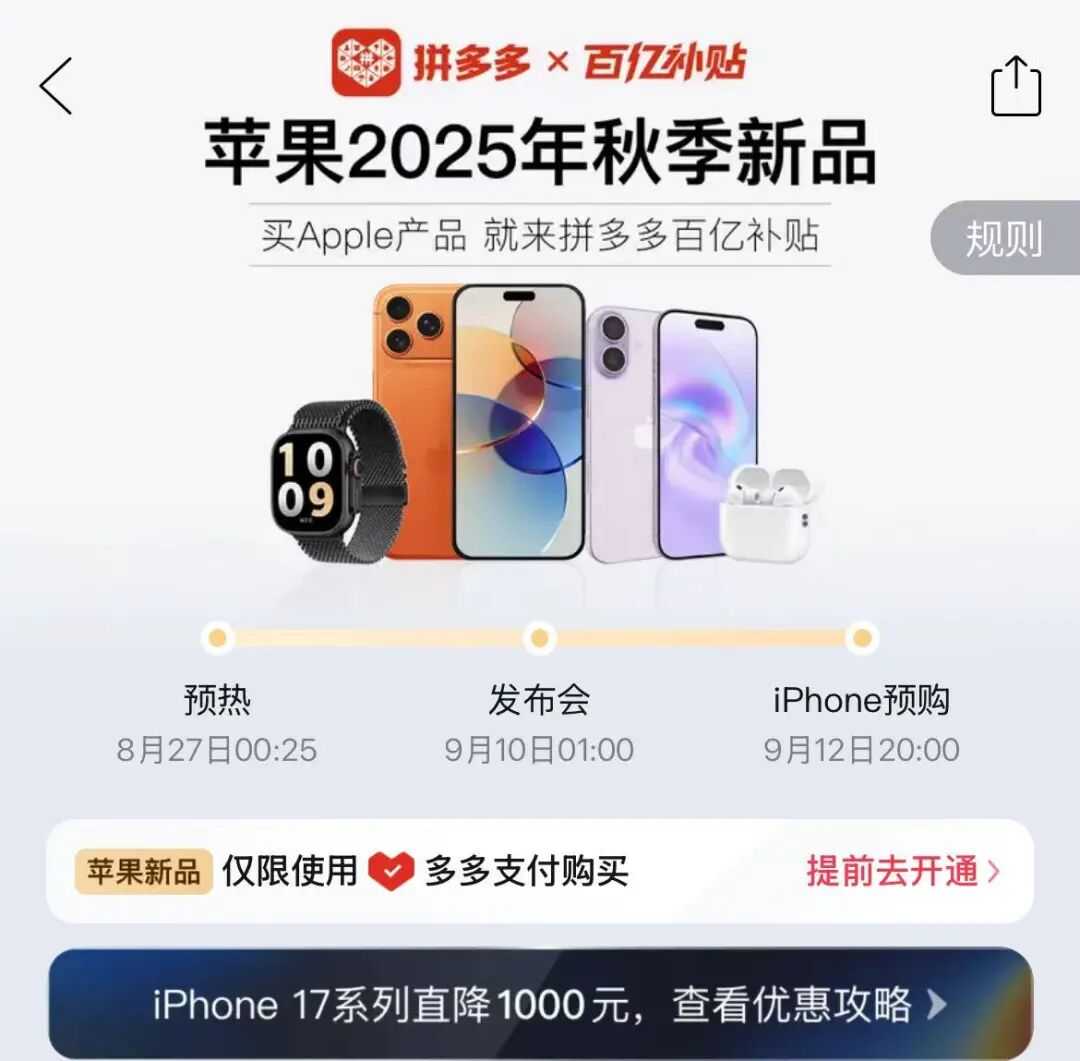Tap 提前去开通 to activate 多多支付
Viewport: 1080px width, 1061px height.
(902, 871)
